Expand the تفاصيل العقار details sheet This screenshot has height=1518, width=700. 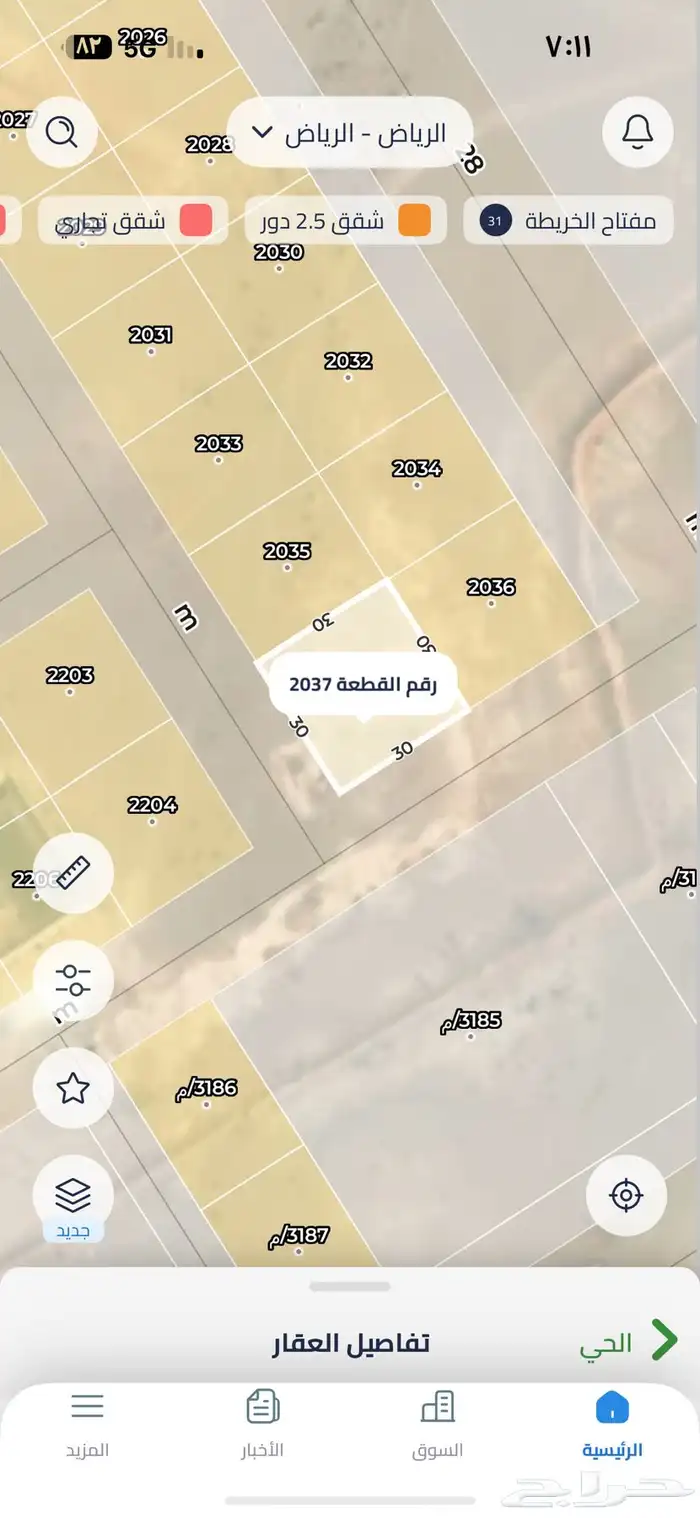350,1343
